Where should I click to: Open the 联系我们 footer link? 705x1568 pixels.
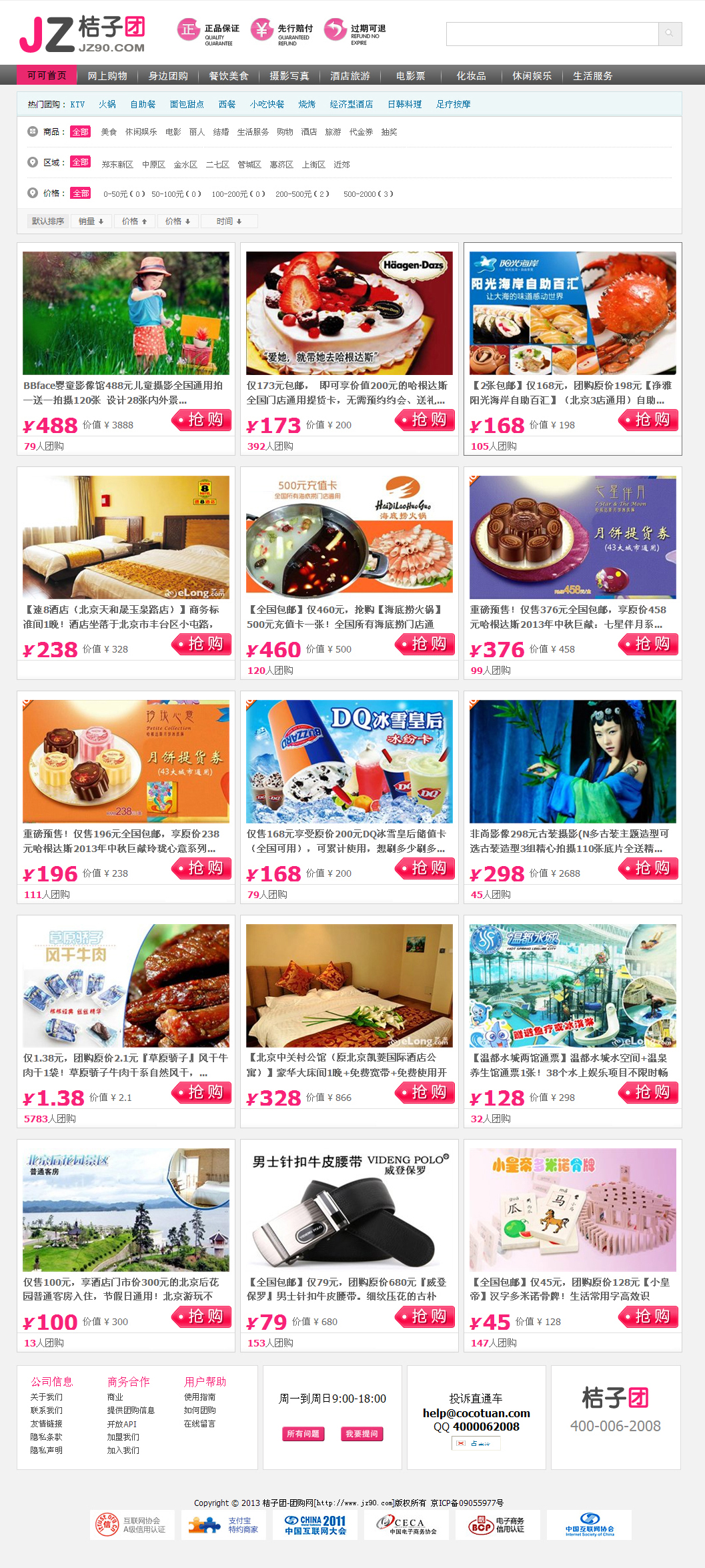[46, 1410]
